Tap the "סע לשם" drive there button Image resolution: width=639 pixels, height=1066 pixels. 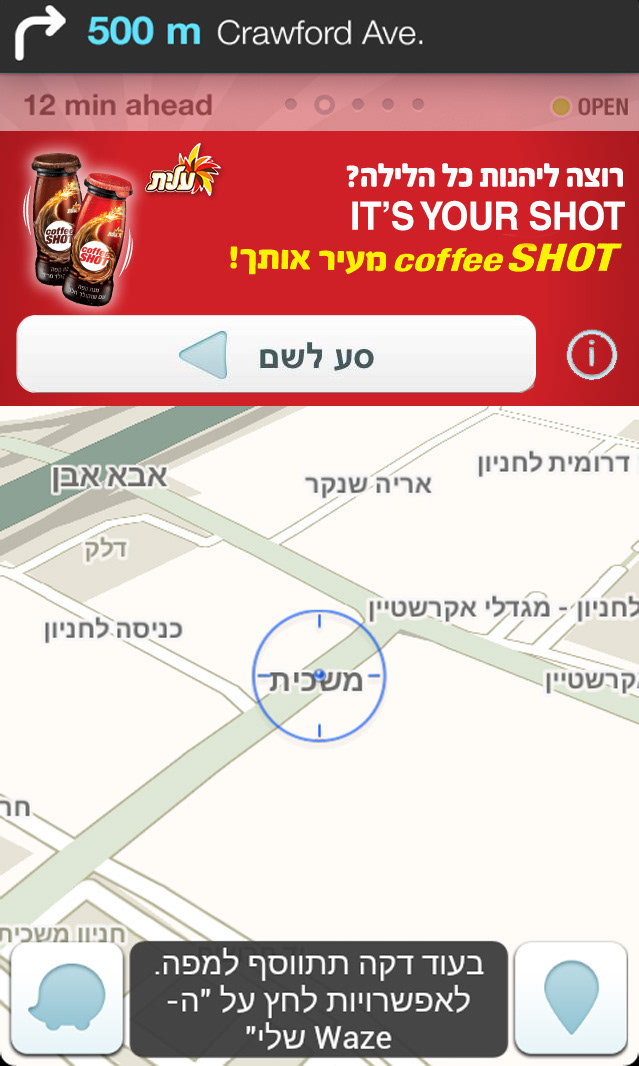[x=276, y=355]
